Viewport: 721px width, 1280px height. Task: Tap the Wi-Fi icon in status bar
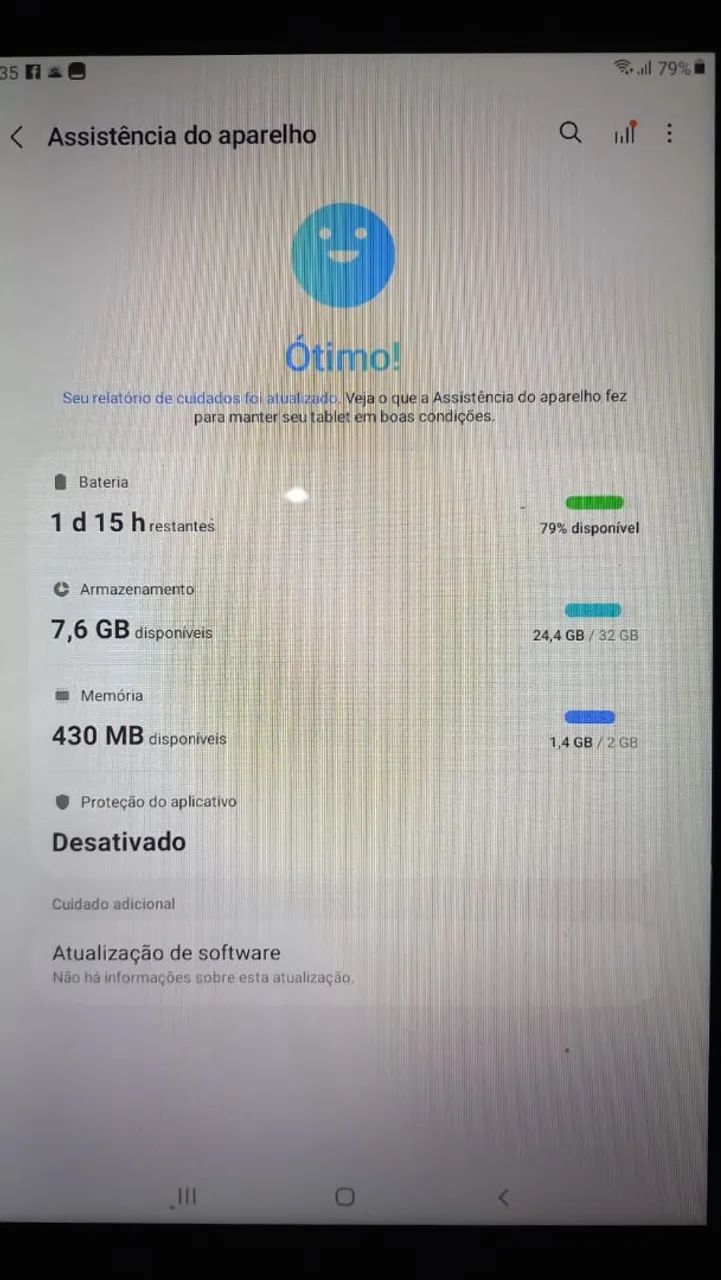click(625, 64)
